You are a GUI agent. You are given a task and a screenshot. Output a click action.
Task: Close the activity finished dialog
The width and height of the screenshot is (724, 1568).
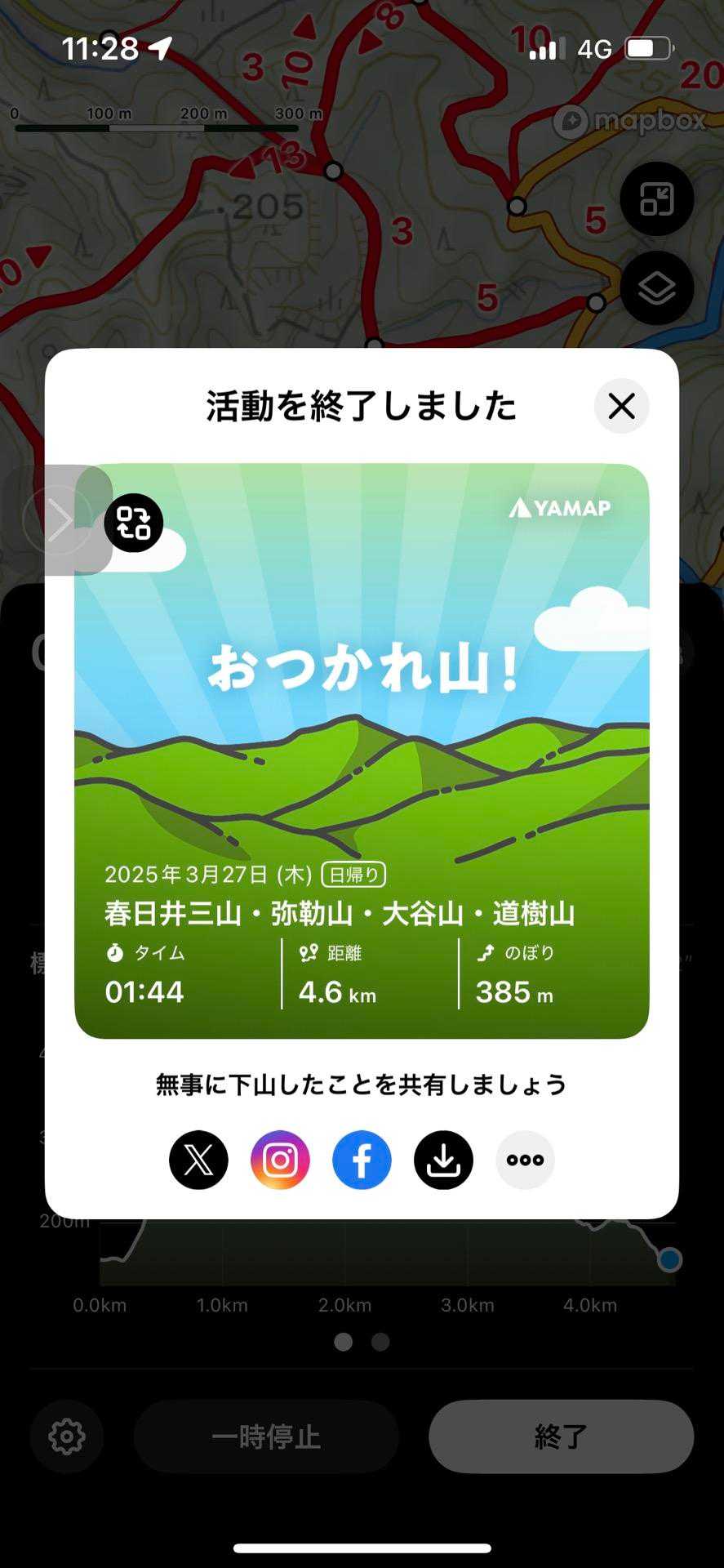(621, 406)
